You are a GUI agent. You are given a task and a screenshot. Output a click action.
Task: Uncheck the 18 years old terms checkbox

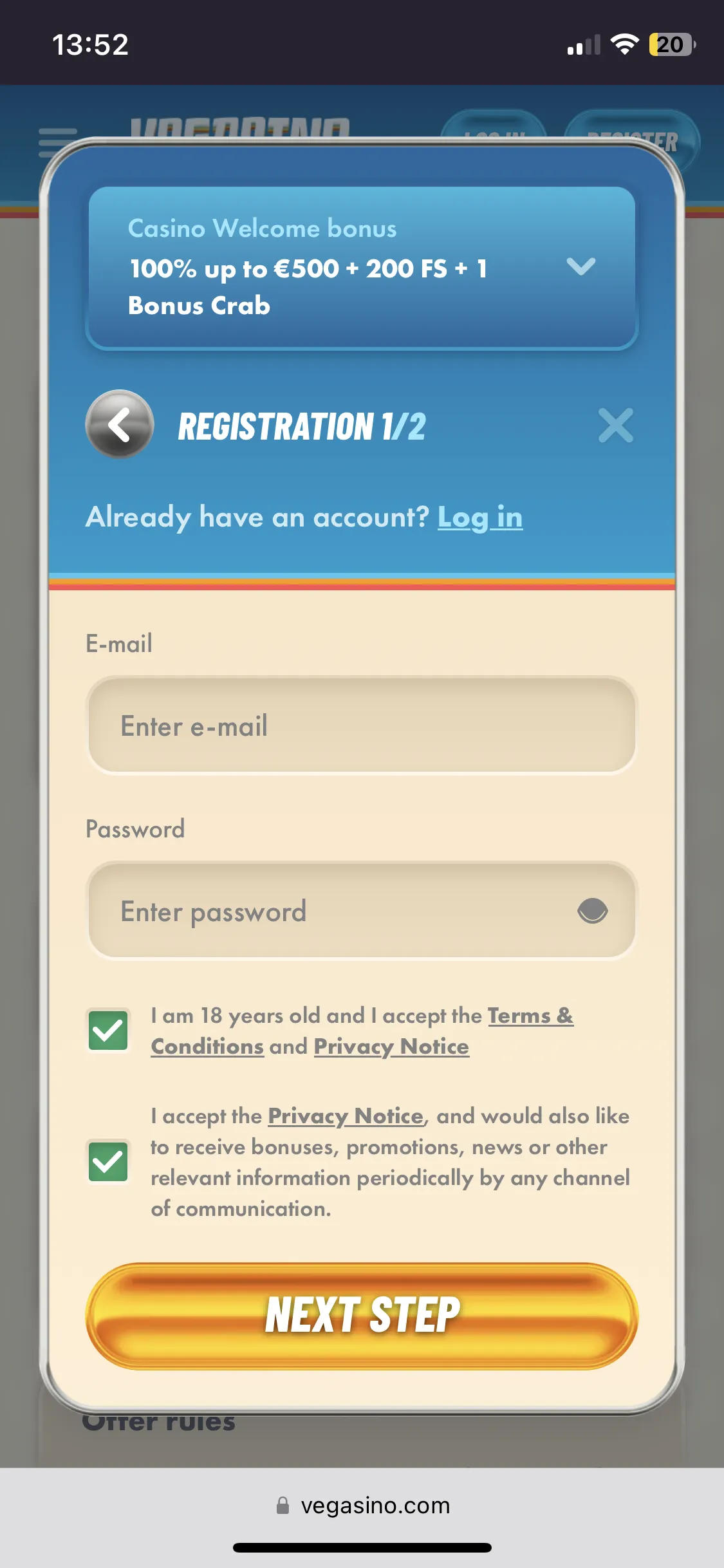(x=108, y=1031)
